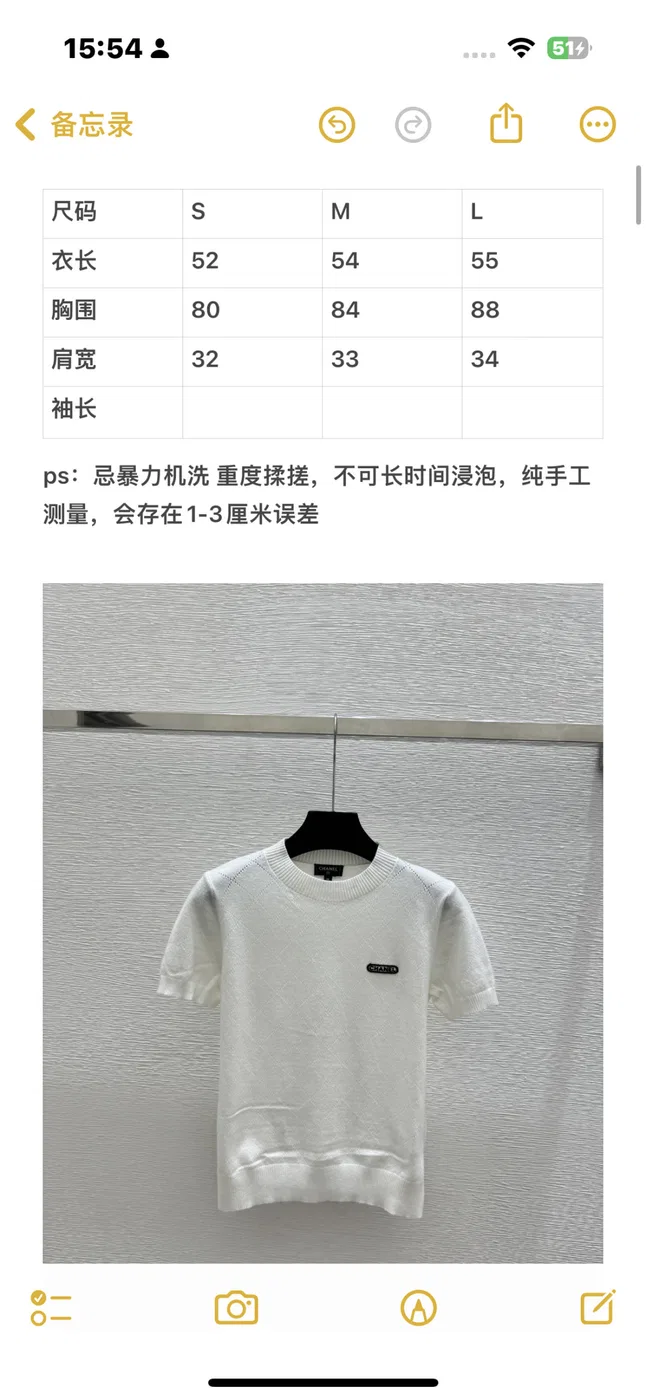Image resolution: width=646 pixels, height=1400 pixels.
Task: Open the more options menu
Action: pos(598,125)
